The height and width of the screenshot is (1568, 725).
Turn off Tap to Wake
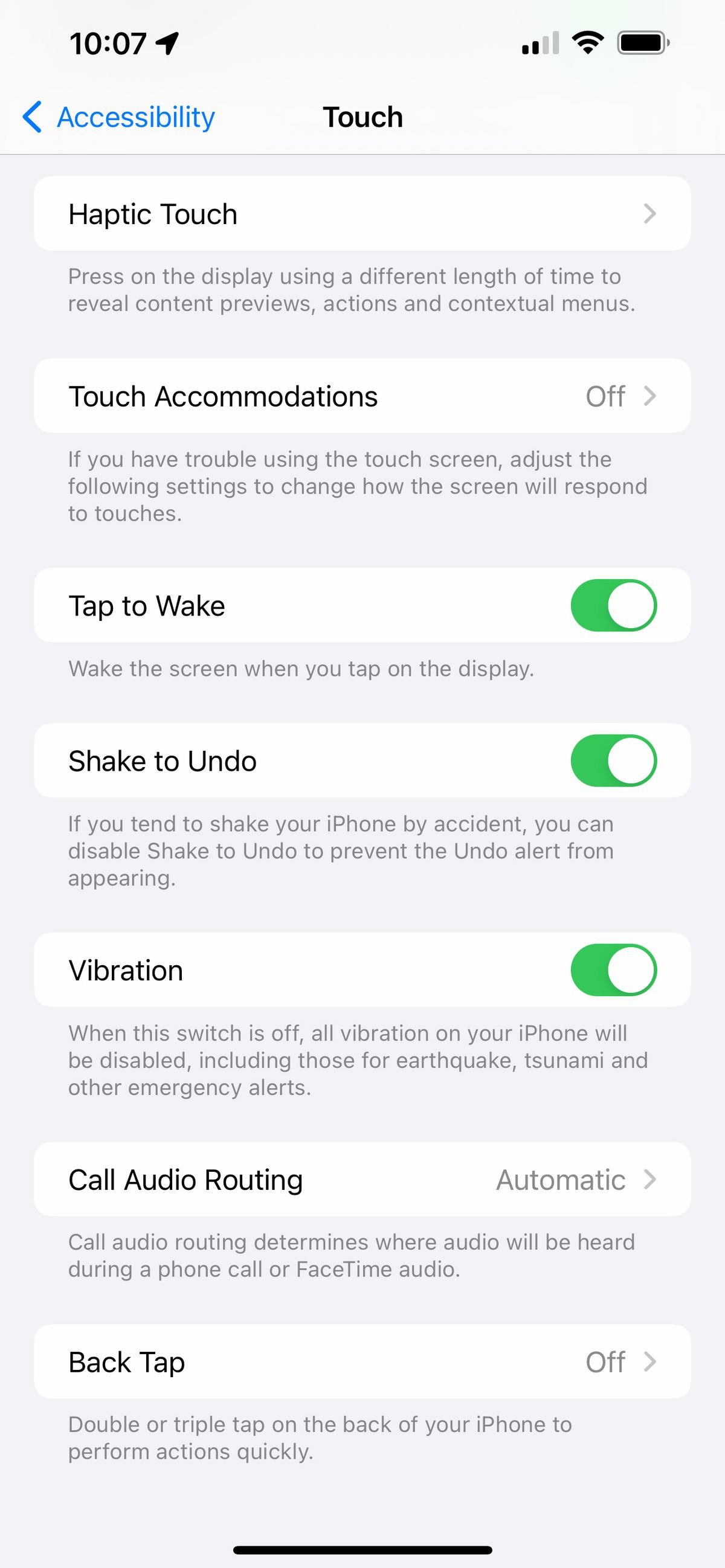click(x=613, y=606)
